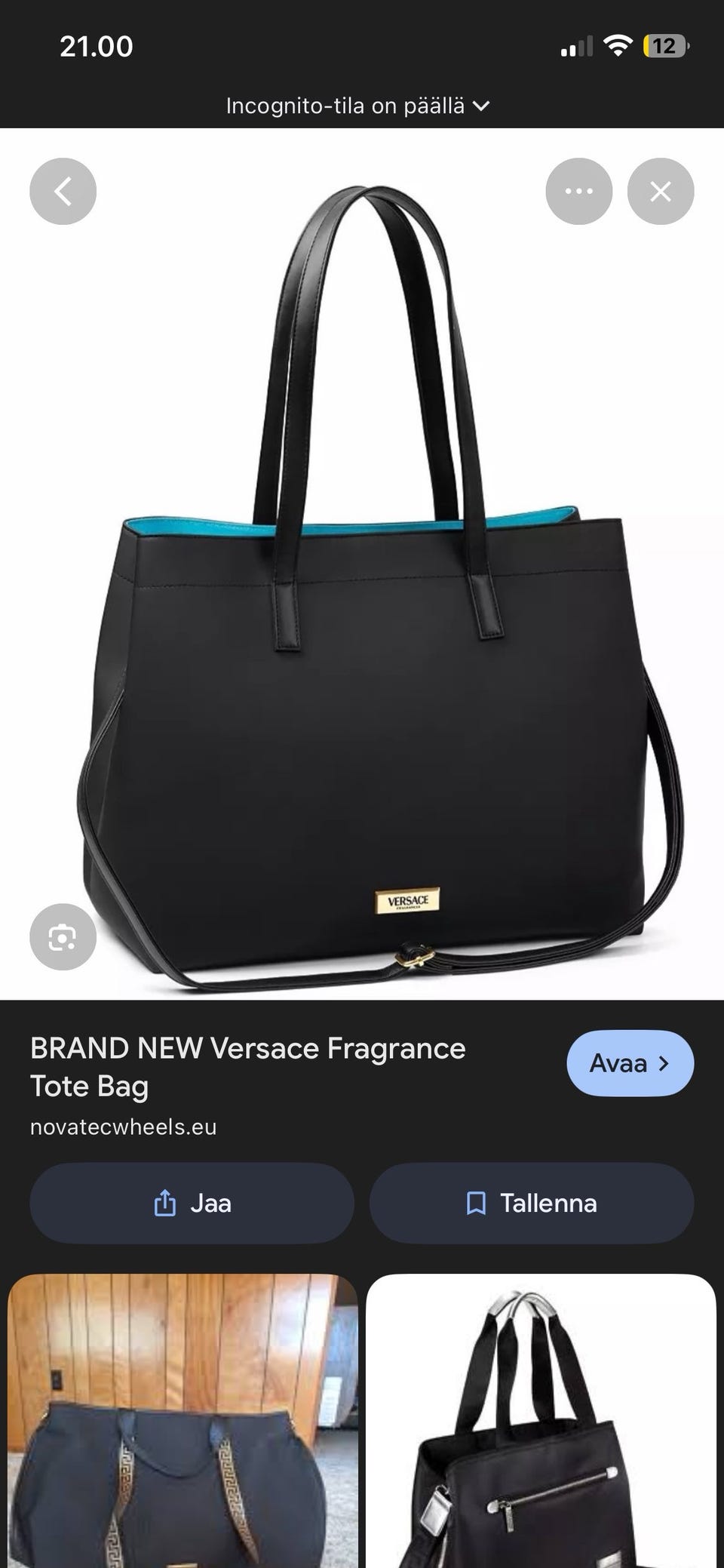Close the image viewer

point(661,191)
